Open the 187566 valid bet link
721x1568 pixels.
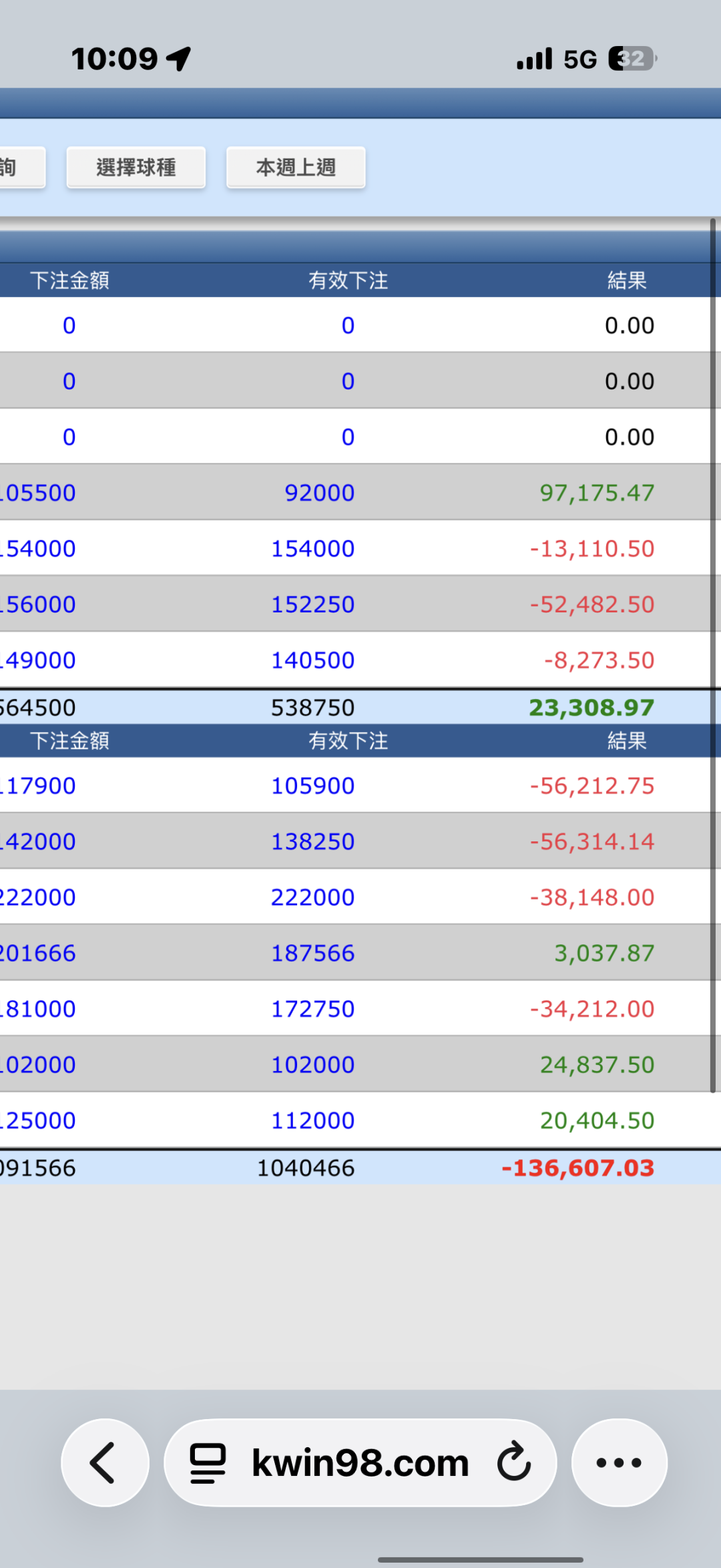[313, 953]
